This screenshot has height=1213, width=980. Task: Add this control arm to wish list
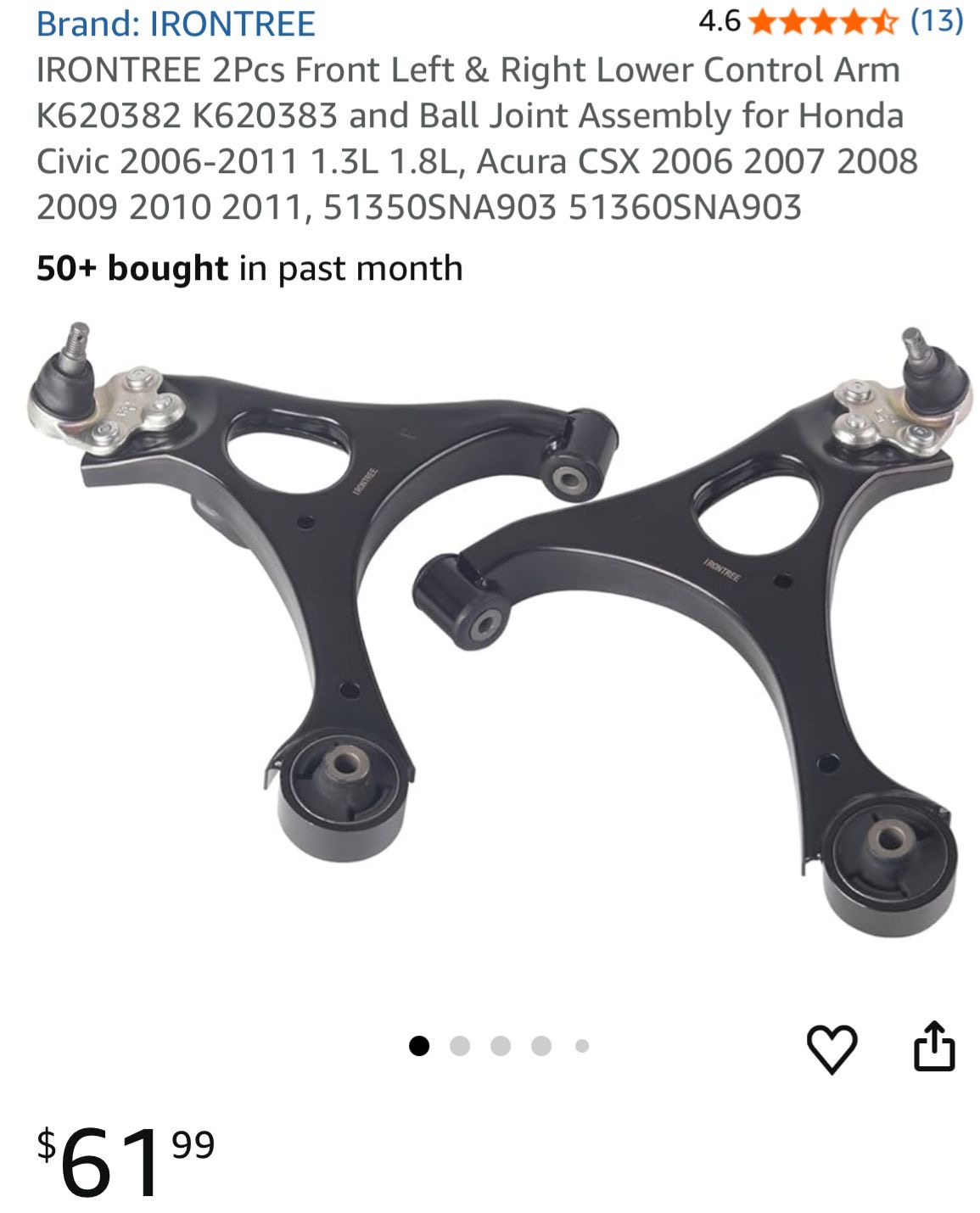click(x=832, y=1048)
